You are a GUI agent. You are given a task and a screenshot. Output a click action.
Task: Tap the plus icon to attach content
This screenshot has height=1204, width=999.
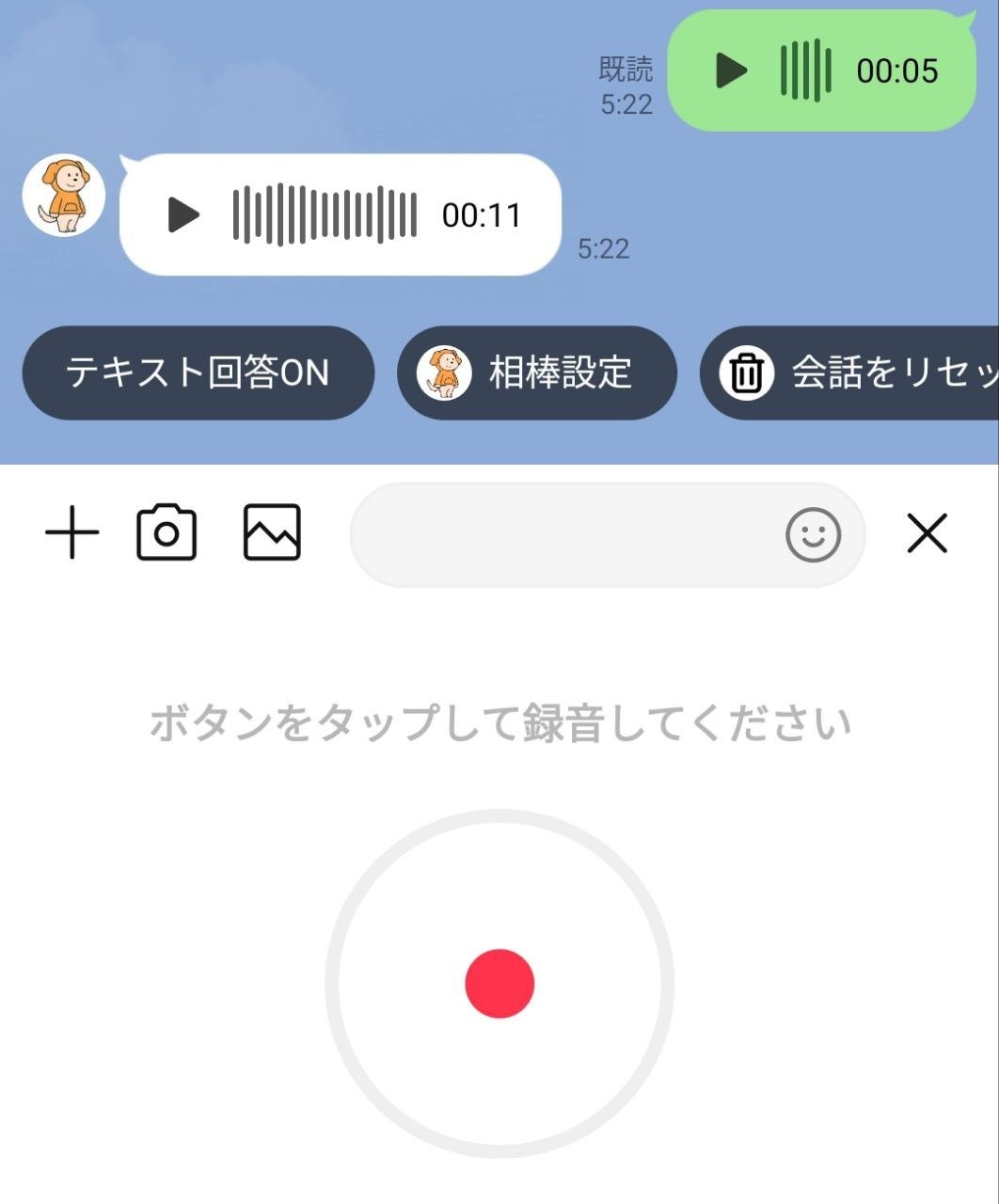pos(72,532)
